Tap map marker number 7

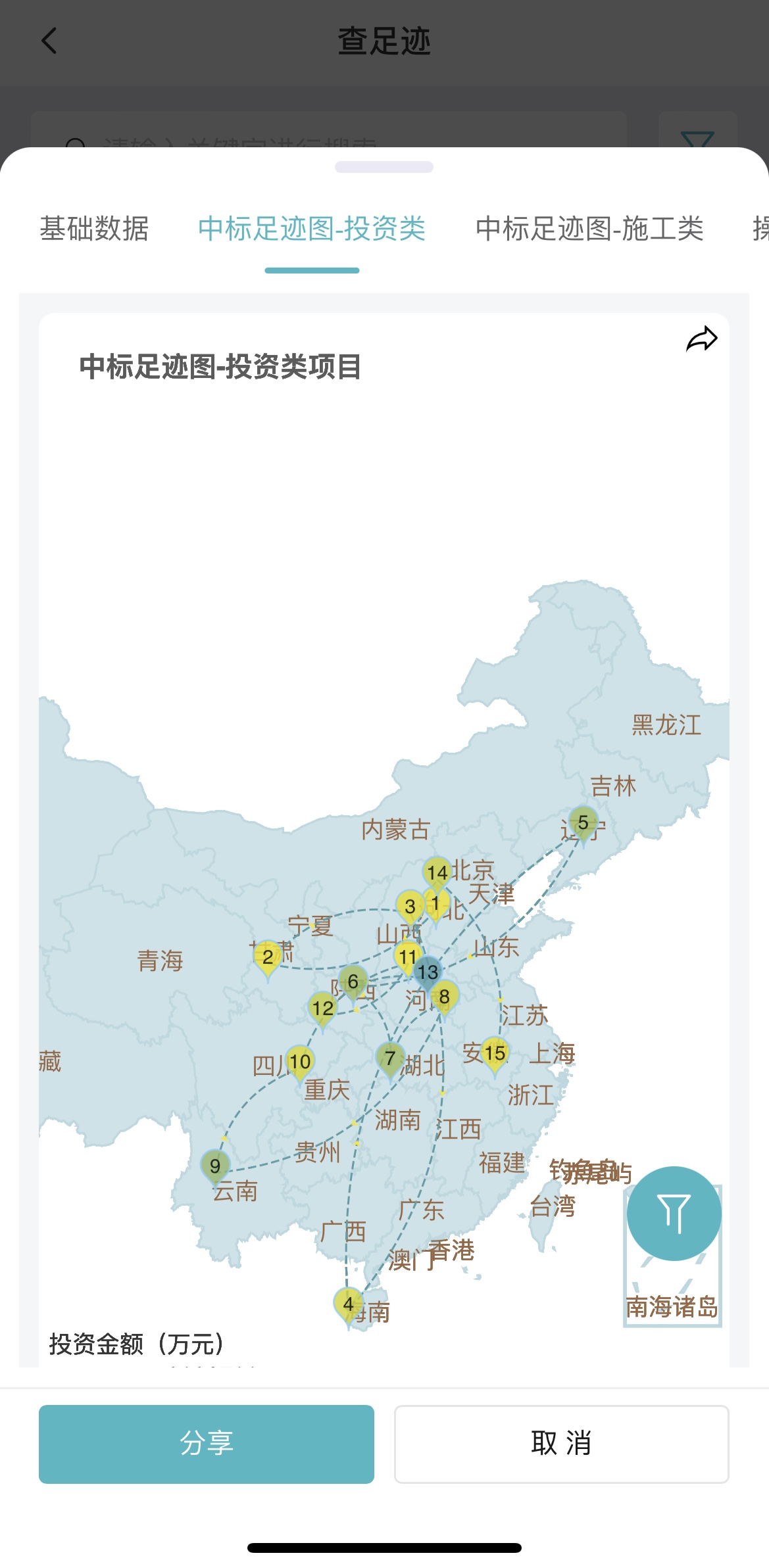pyautogui.click(x=390, y=1058)
